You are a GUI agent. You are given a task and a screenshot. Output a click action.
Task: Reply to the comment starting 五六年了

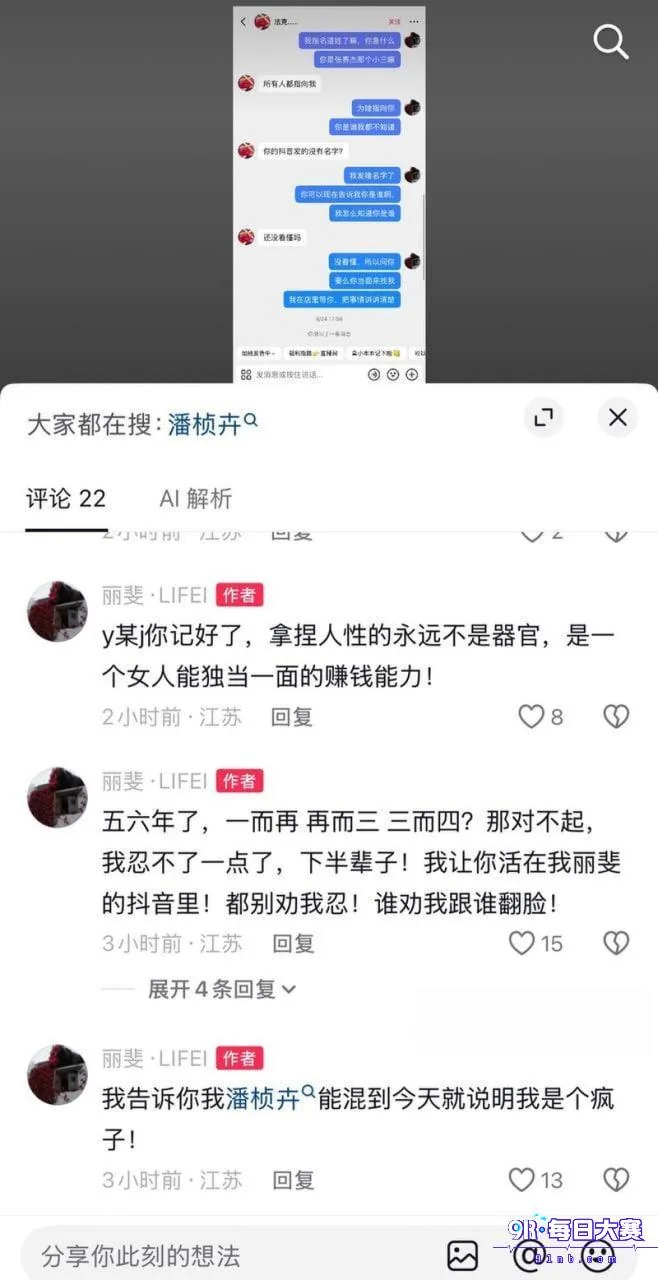(293, 942)
